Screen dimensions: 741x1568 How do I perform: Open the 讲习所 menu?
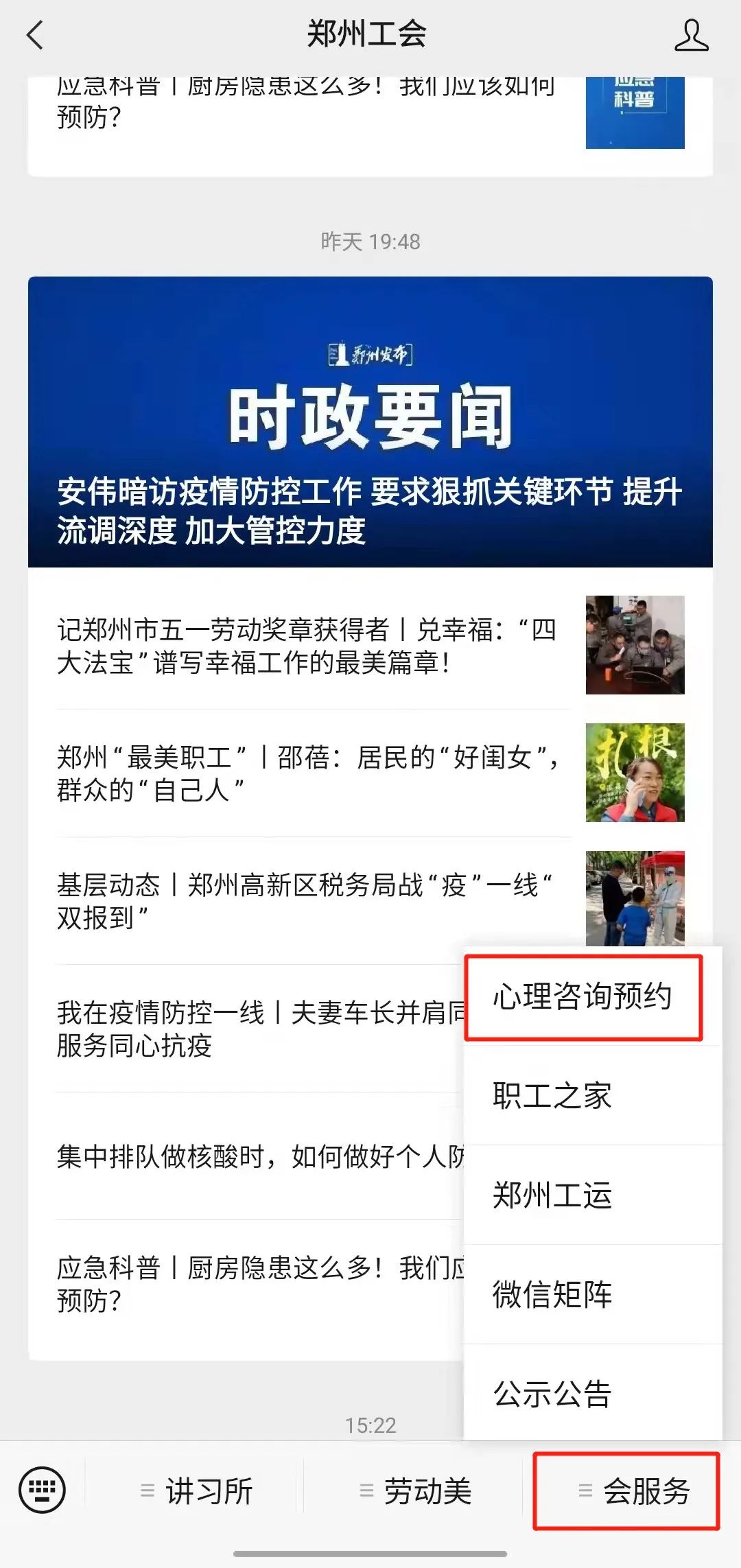click(196, 1491)
